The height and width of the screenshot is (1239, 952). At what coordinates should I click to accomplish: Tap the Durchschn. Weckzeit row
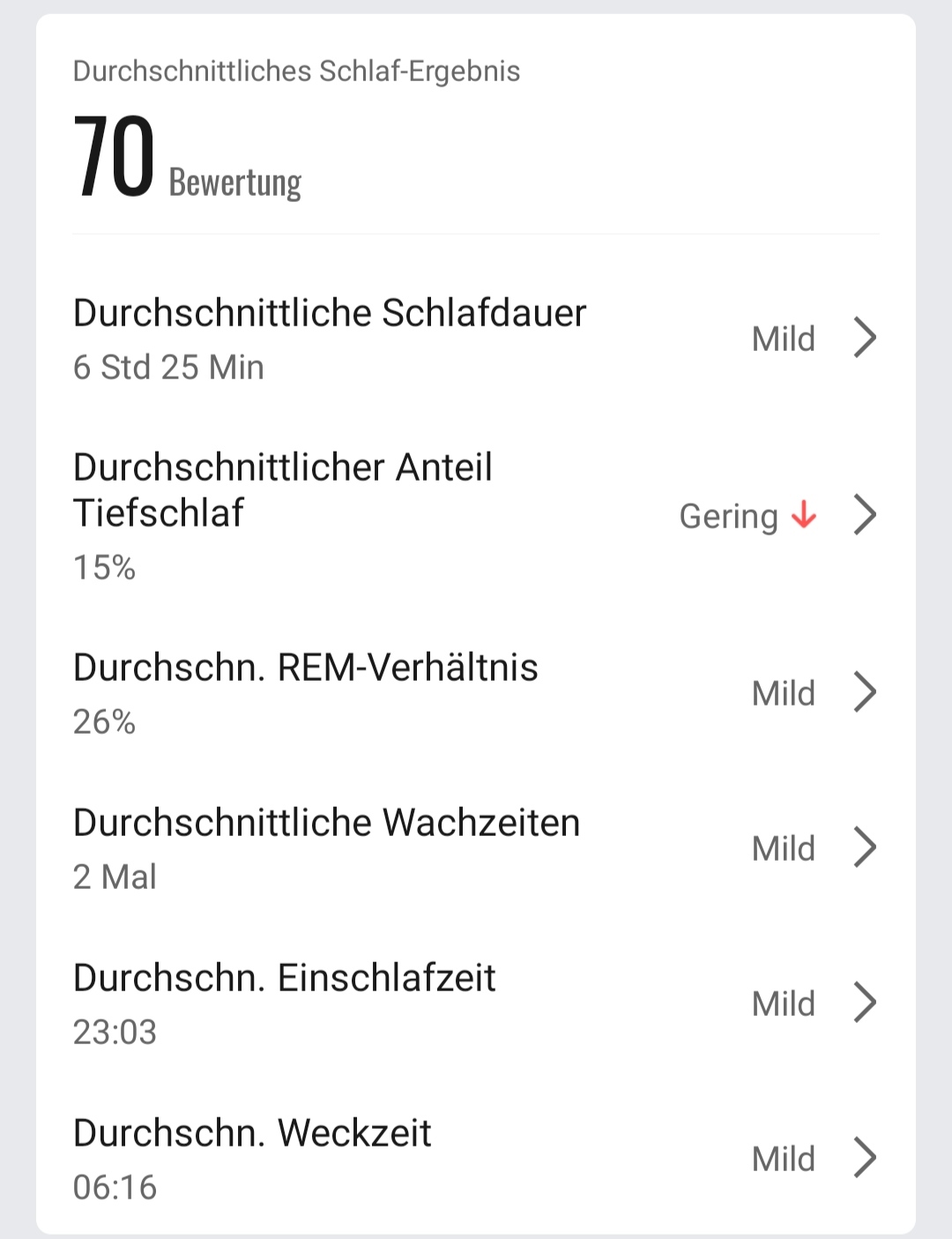pos(476,1159)
